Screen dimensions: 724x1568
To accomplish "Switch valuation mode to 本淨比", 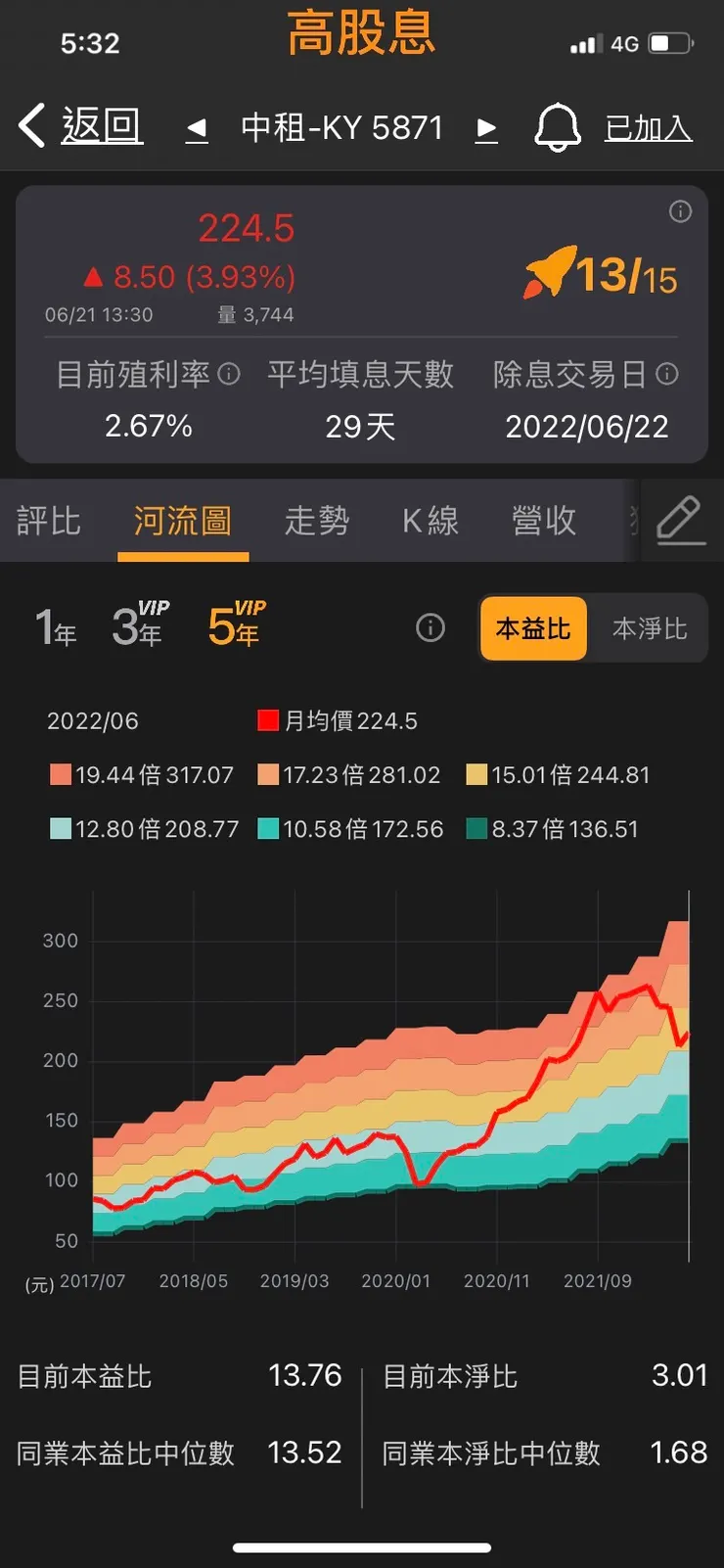I will (649, 628).
